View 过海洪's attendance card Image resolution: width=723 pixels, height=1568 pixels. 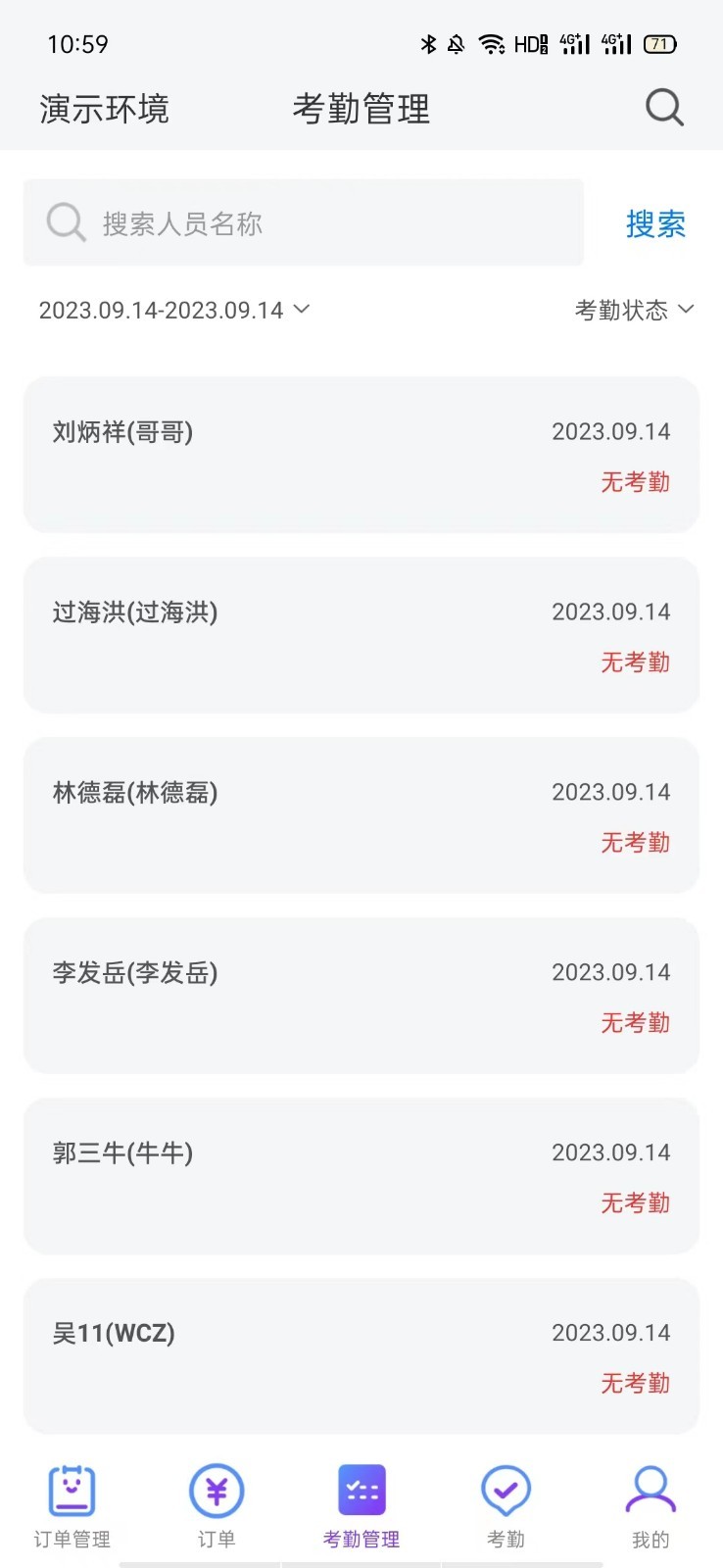tap(361, 635)
